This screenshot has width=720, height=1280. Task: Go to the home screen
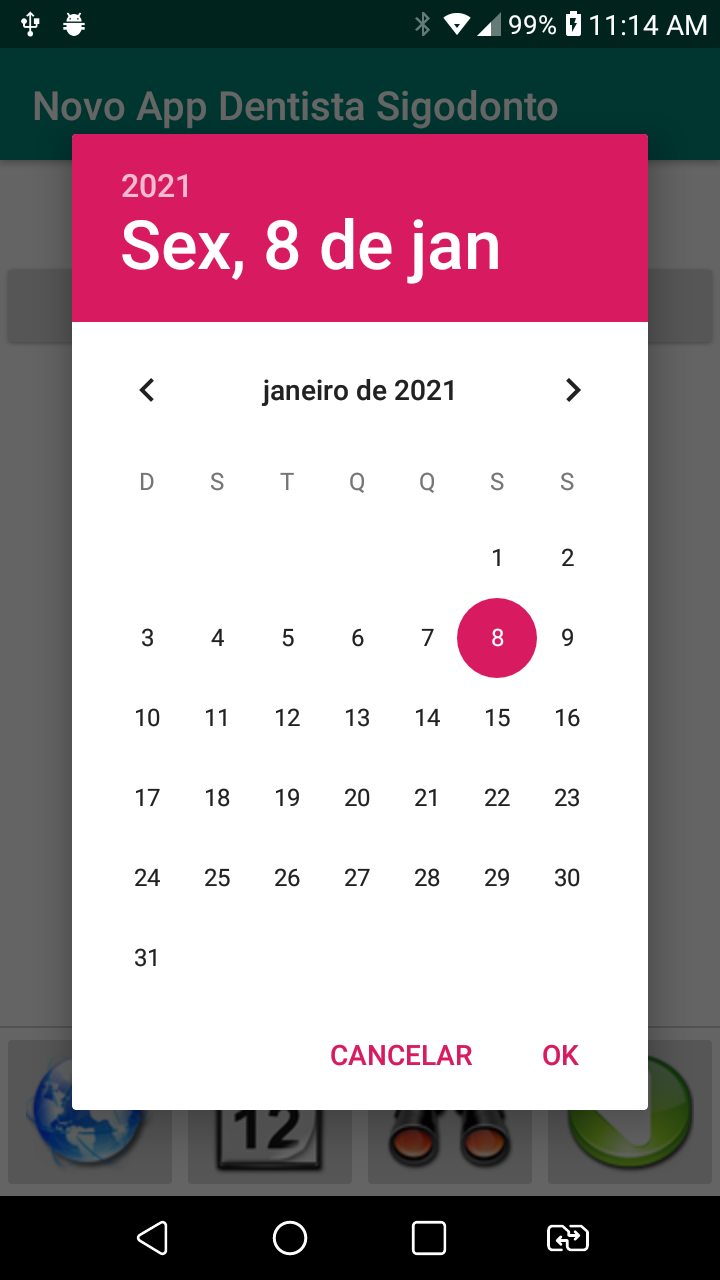290,1238
